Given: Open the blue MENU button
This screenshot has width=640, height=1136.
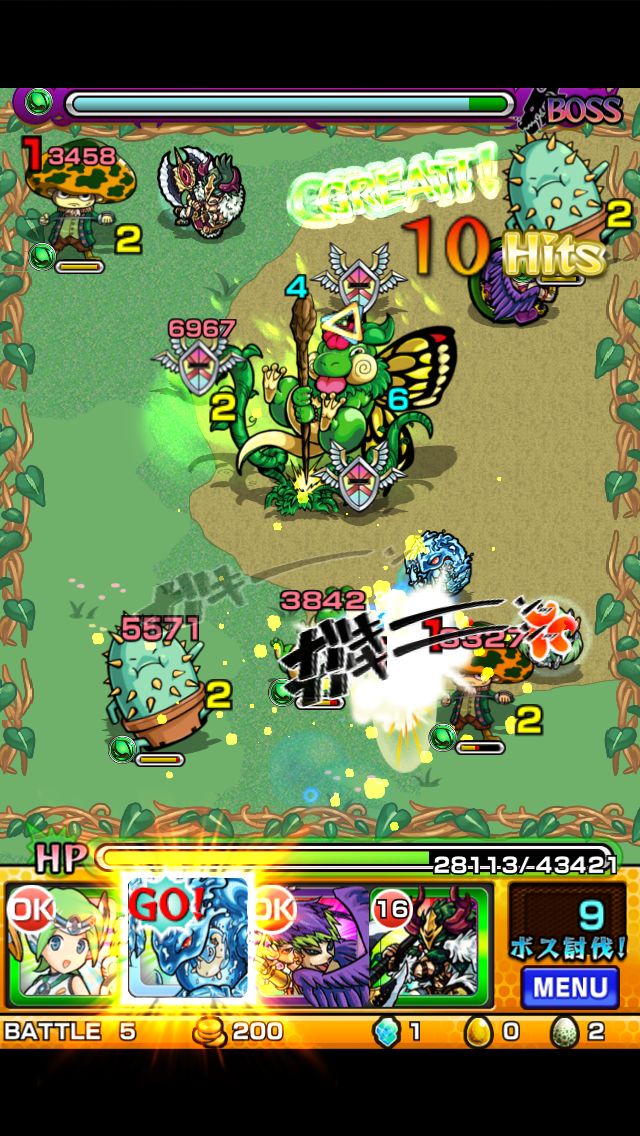Looking at the screenshot, I should coord(569,987).
